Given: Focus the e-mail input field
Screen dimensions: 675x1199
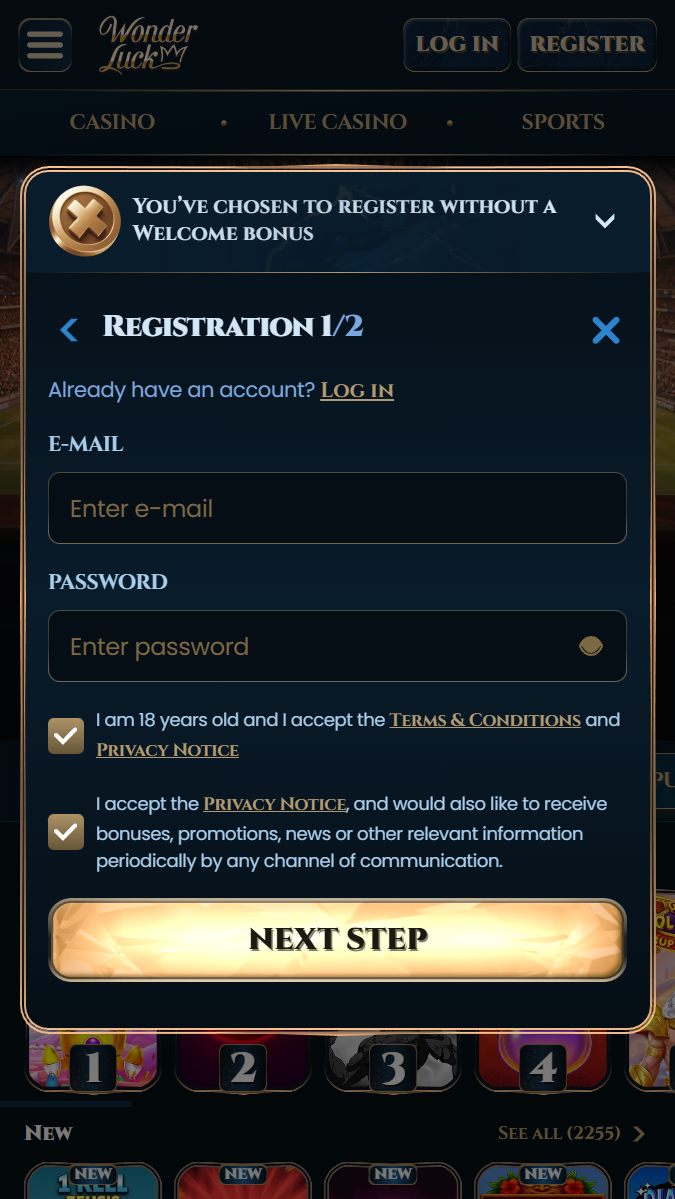Looking at the screenshot, I should point(337,508).
